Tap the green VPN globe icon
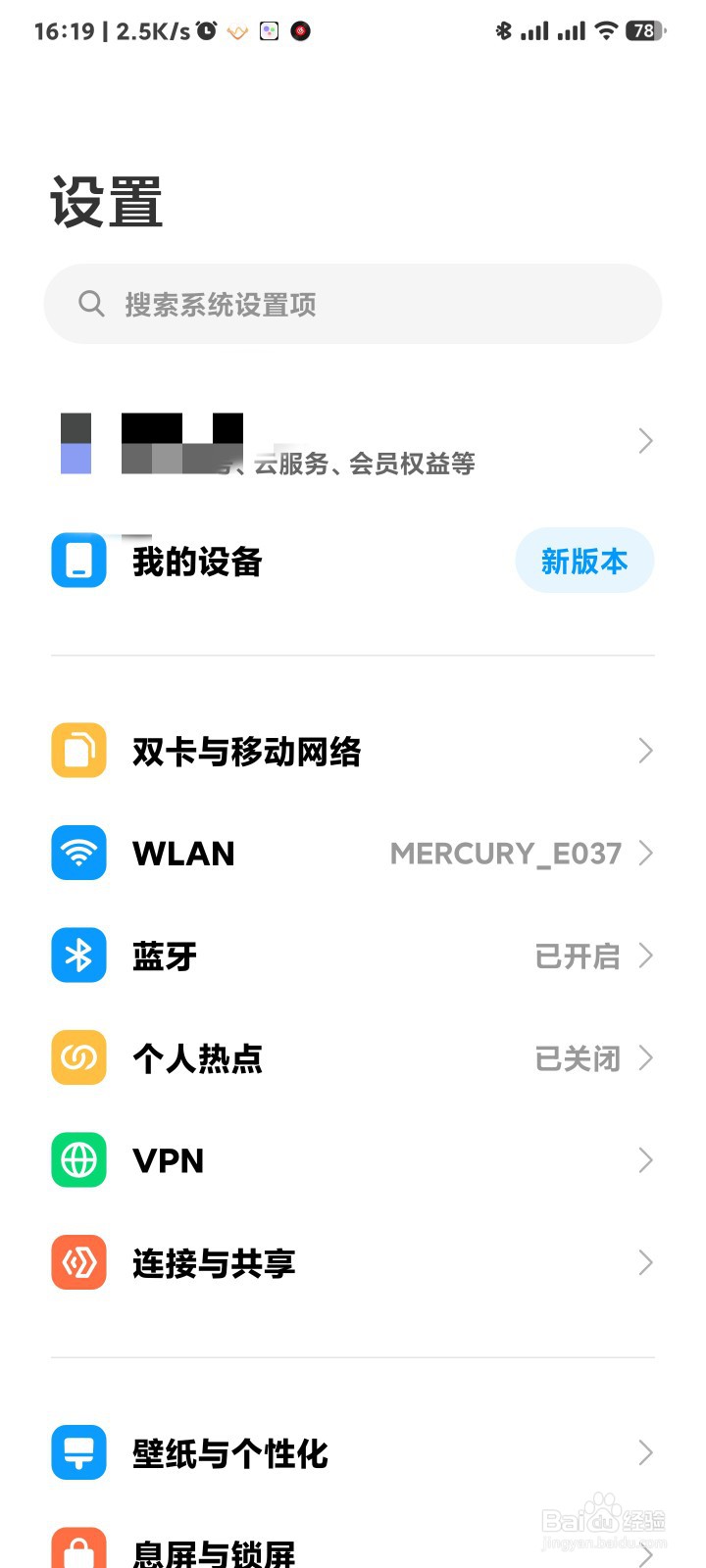This screenshot has width=706, height=1568. (x=77, y=1159)
